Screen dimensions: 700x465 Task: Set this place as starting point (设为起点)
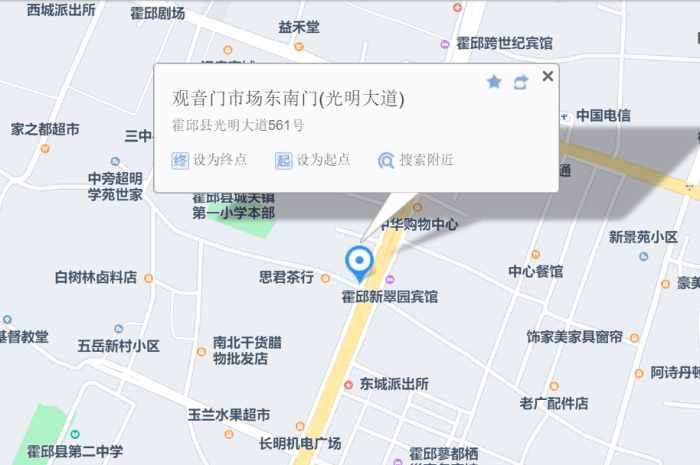coord(312,160)
